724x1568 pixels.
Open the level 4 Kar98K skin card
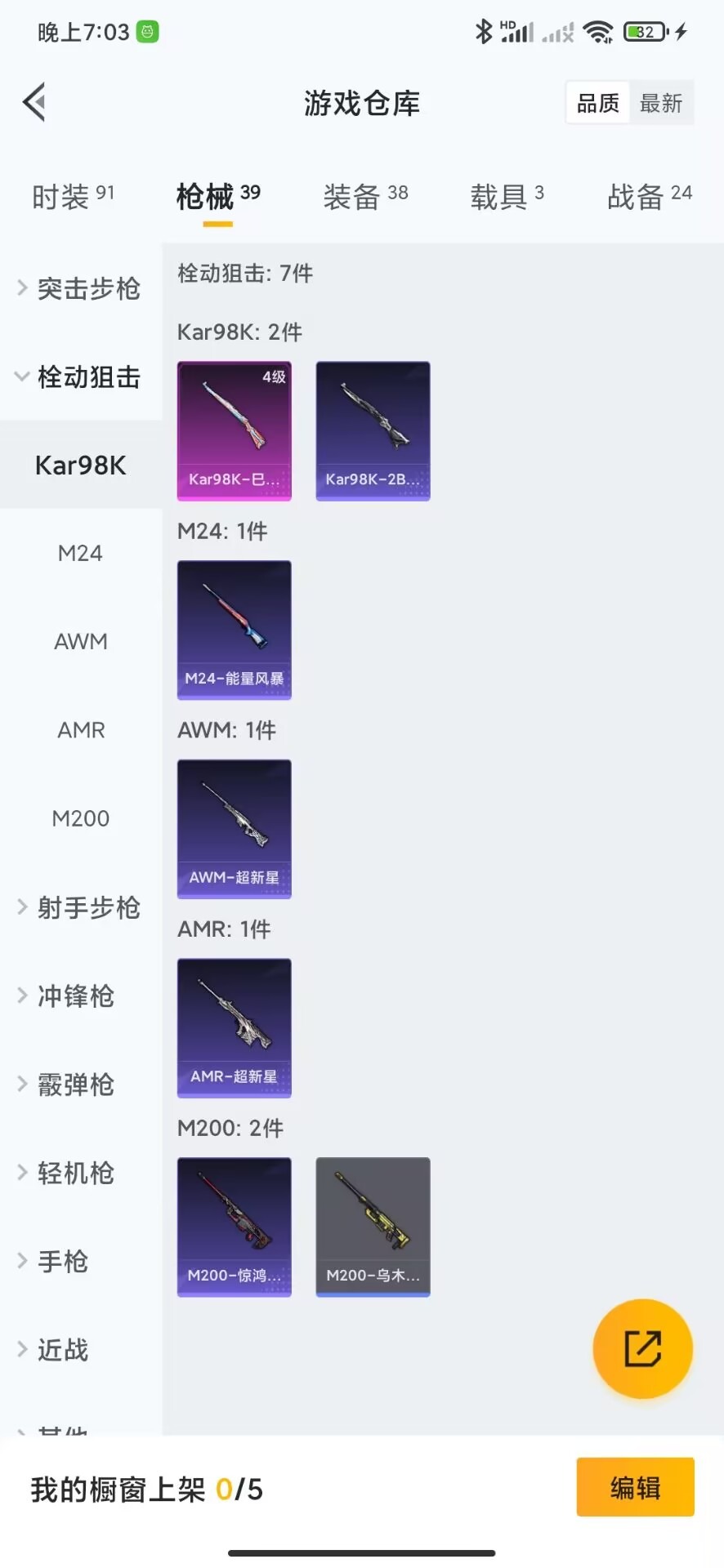(x=235, y=431)
